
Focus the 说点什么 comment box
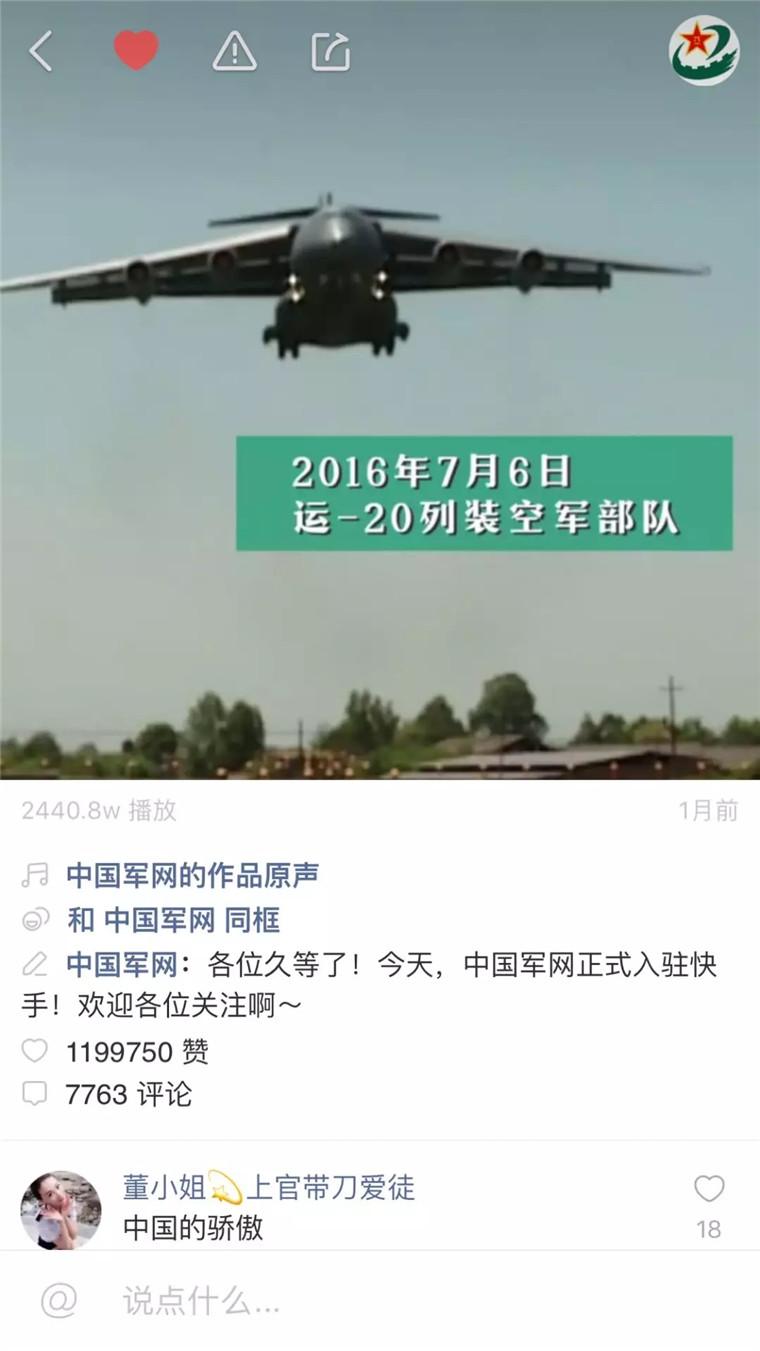(x=400, y=1301)
